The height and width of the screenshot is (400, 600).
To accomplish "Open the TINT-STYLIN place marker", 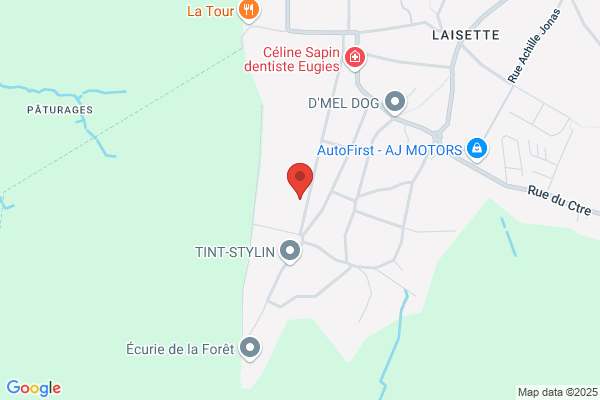I will (290, 251).
